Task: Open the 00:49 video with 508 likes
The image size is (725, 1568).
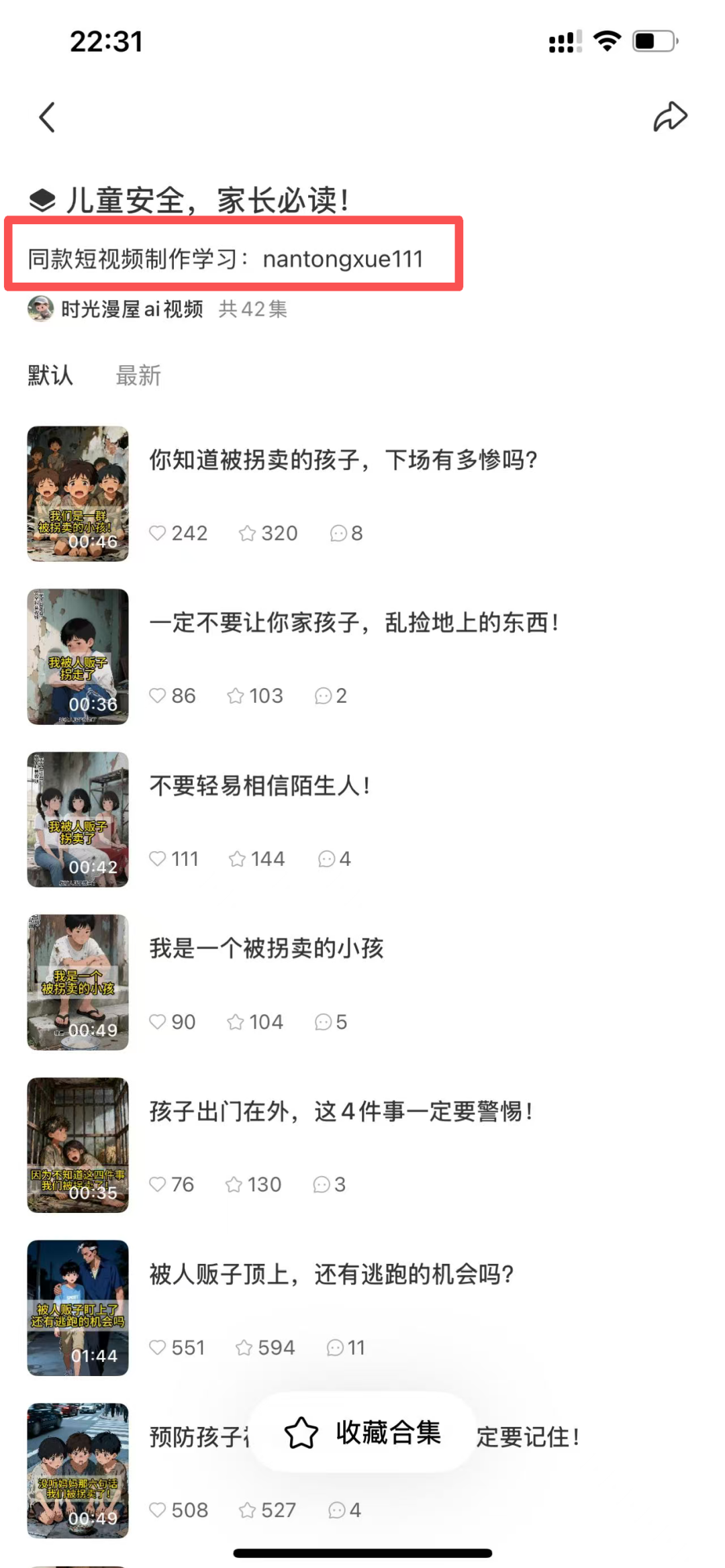Action: click(x=78, y=1470)
